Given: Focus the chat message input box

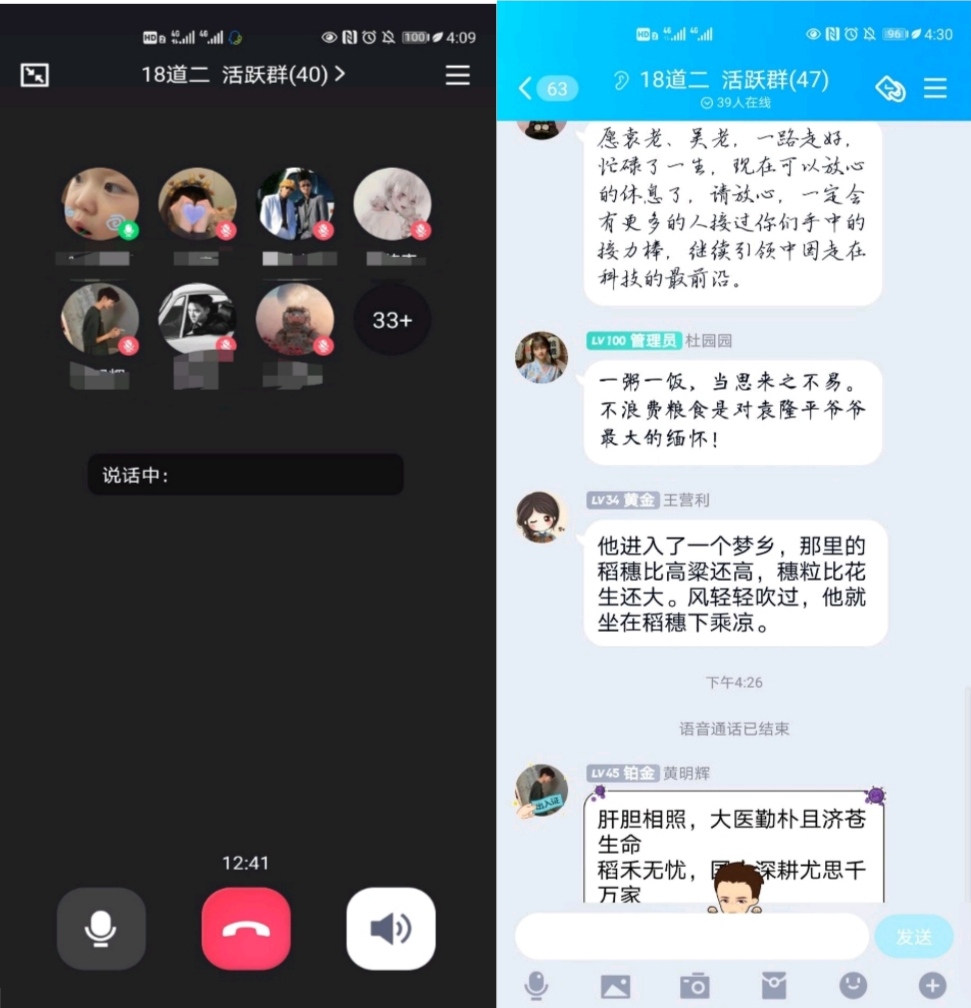Looking at the screenshot, I should point(691,937).
